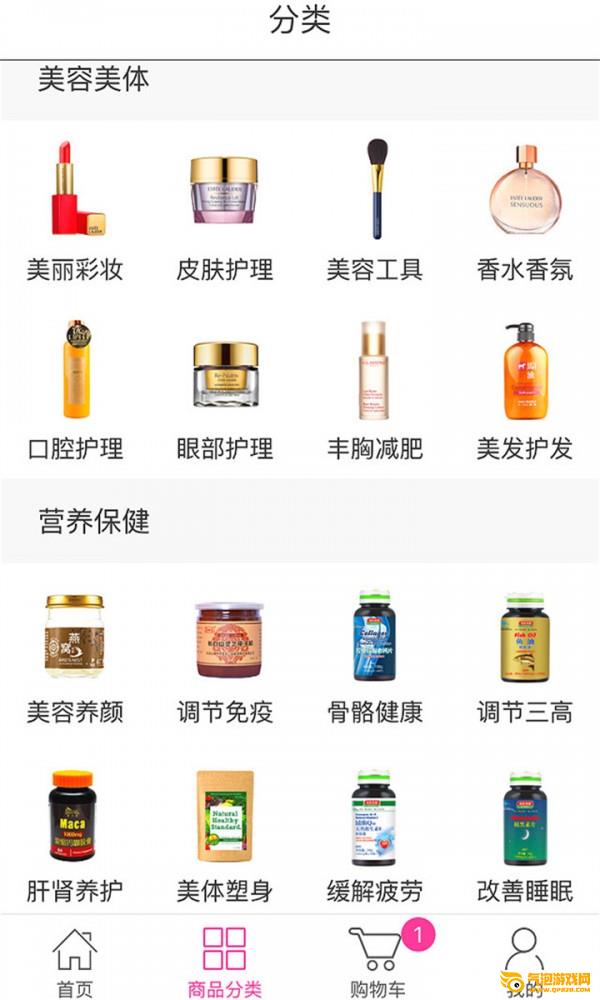
Task: Open the 美丽彩妆 category
Action: point(75,212)
